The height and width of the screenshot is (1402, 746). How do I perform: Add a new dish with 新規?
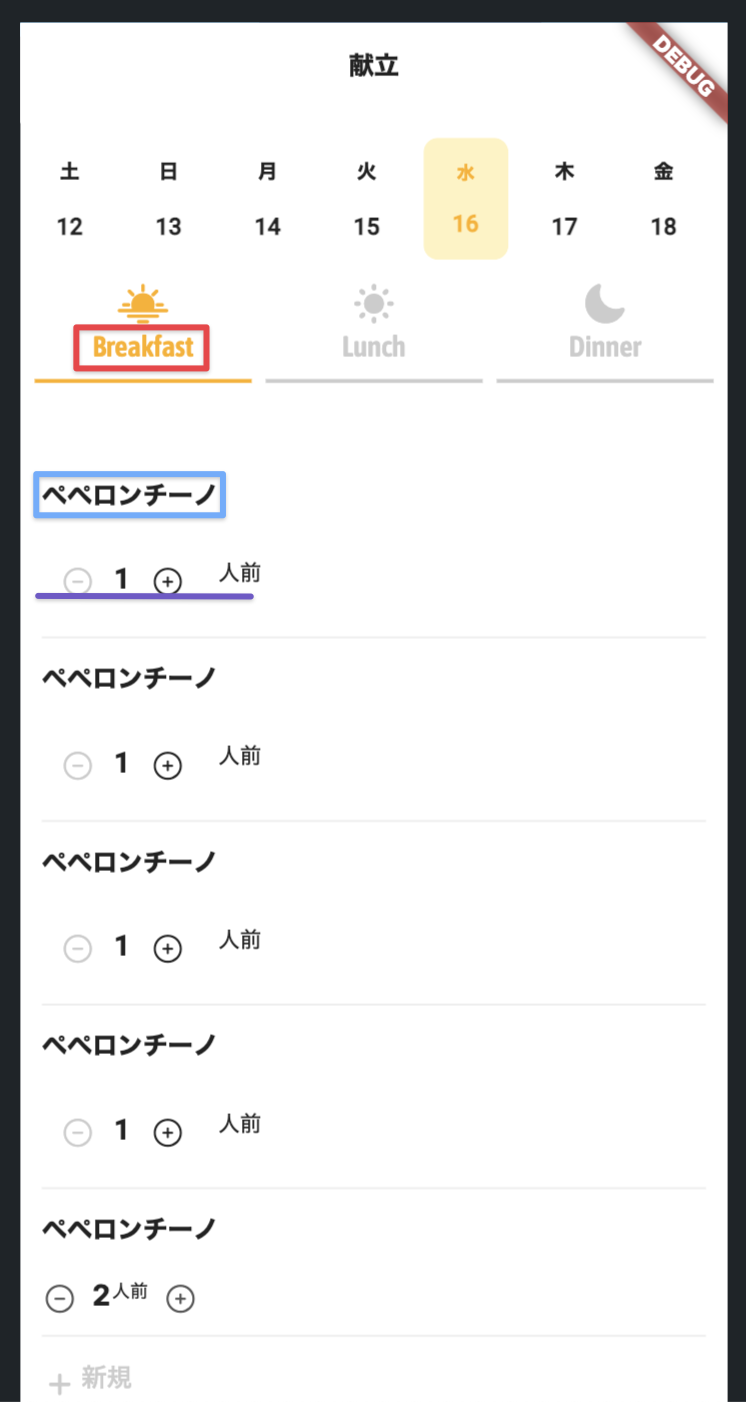(x=90, y=1380)
